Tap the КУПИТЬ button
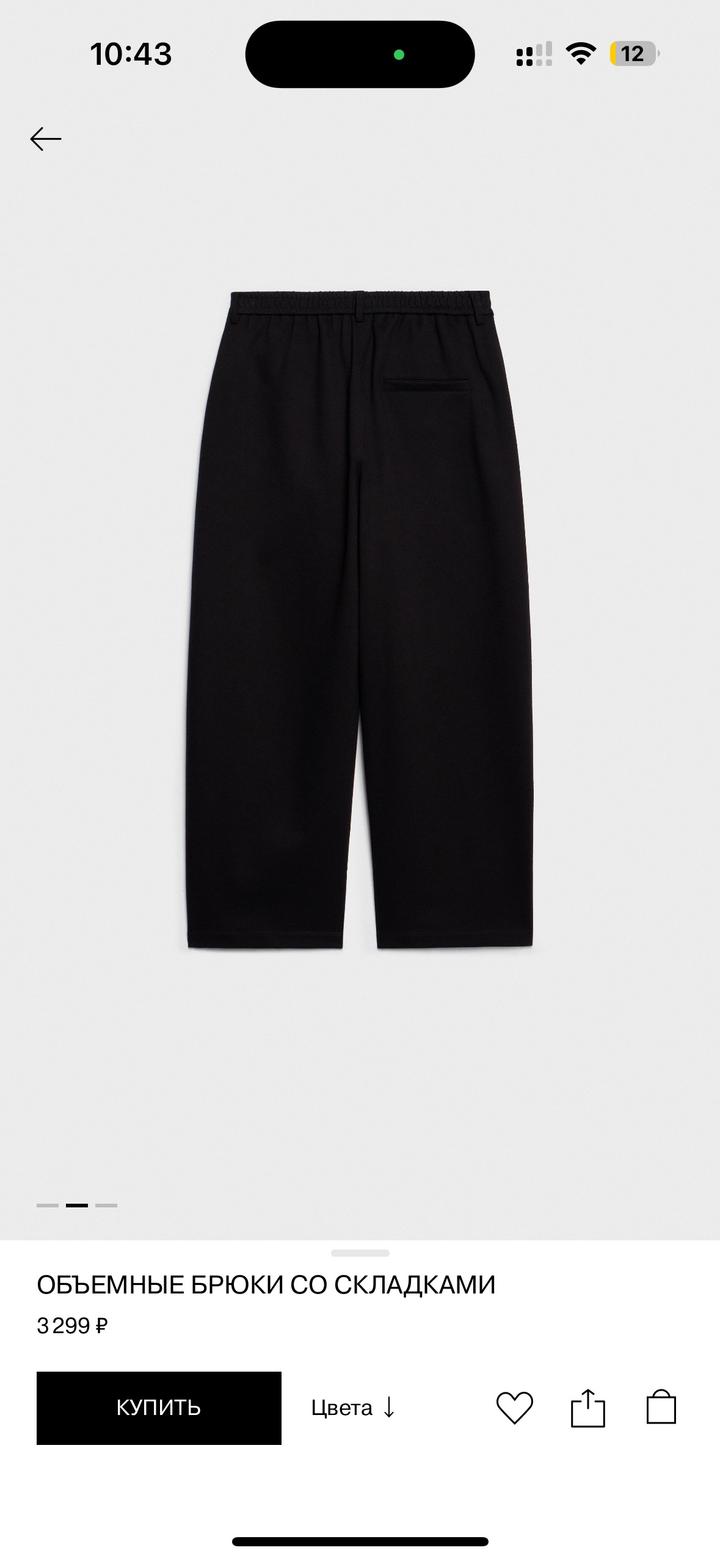The width and height of the screenshot is (720, 1561). (x=159, y=1408)
